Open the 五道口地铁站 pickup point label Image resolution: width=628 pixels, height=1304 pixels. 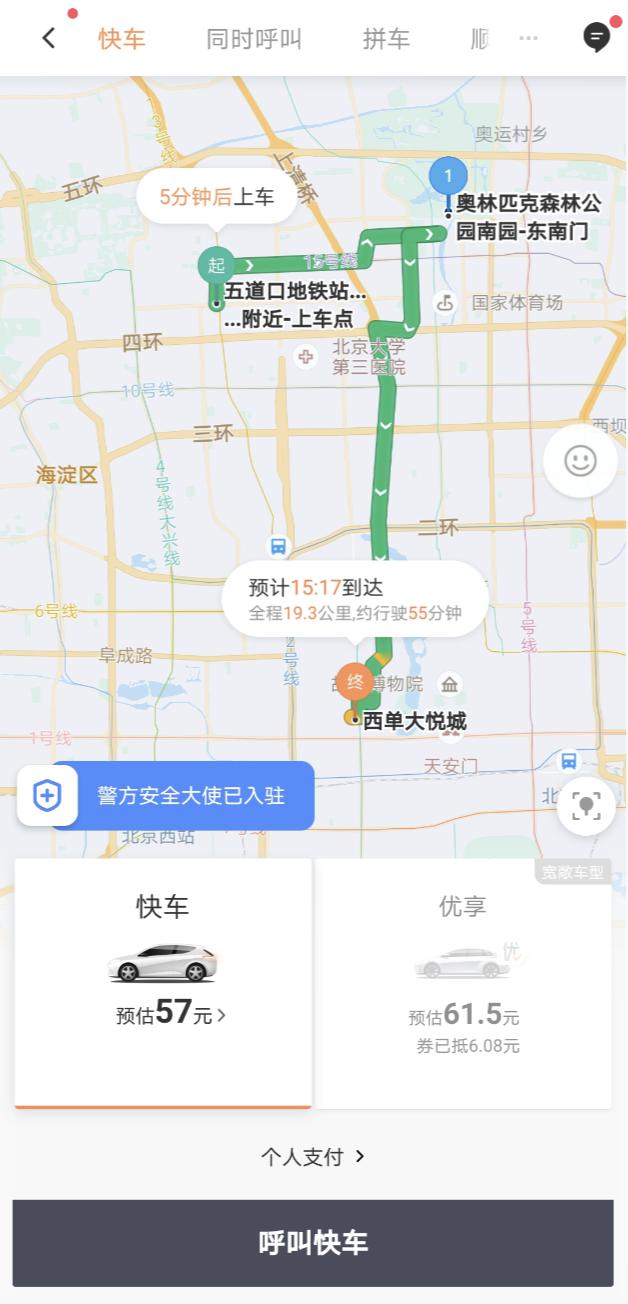click(295, 304)
